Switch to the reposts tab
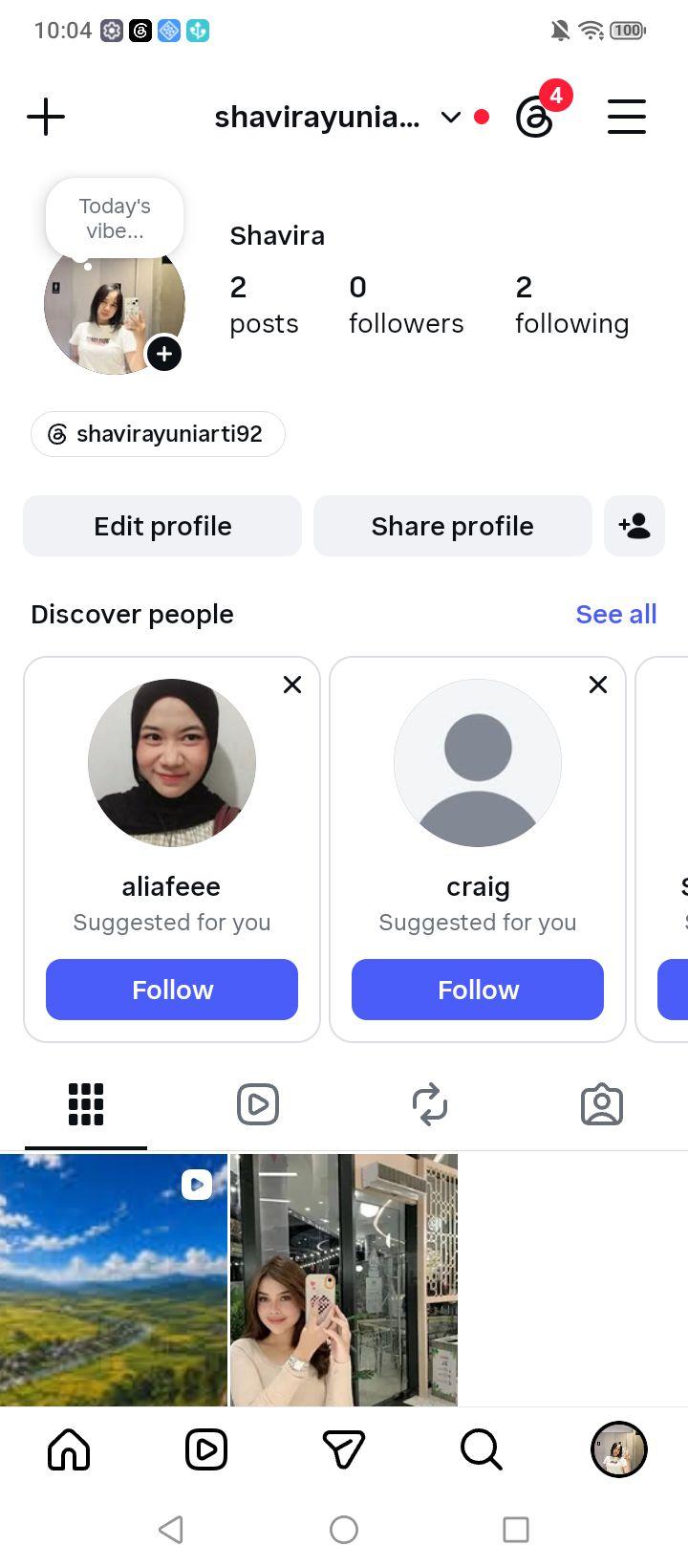This screenshot has height=1568, width=688. point(430,1104)
